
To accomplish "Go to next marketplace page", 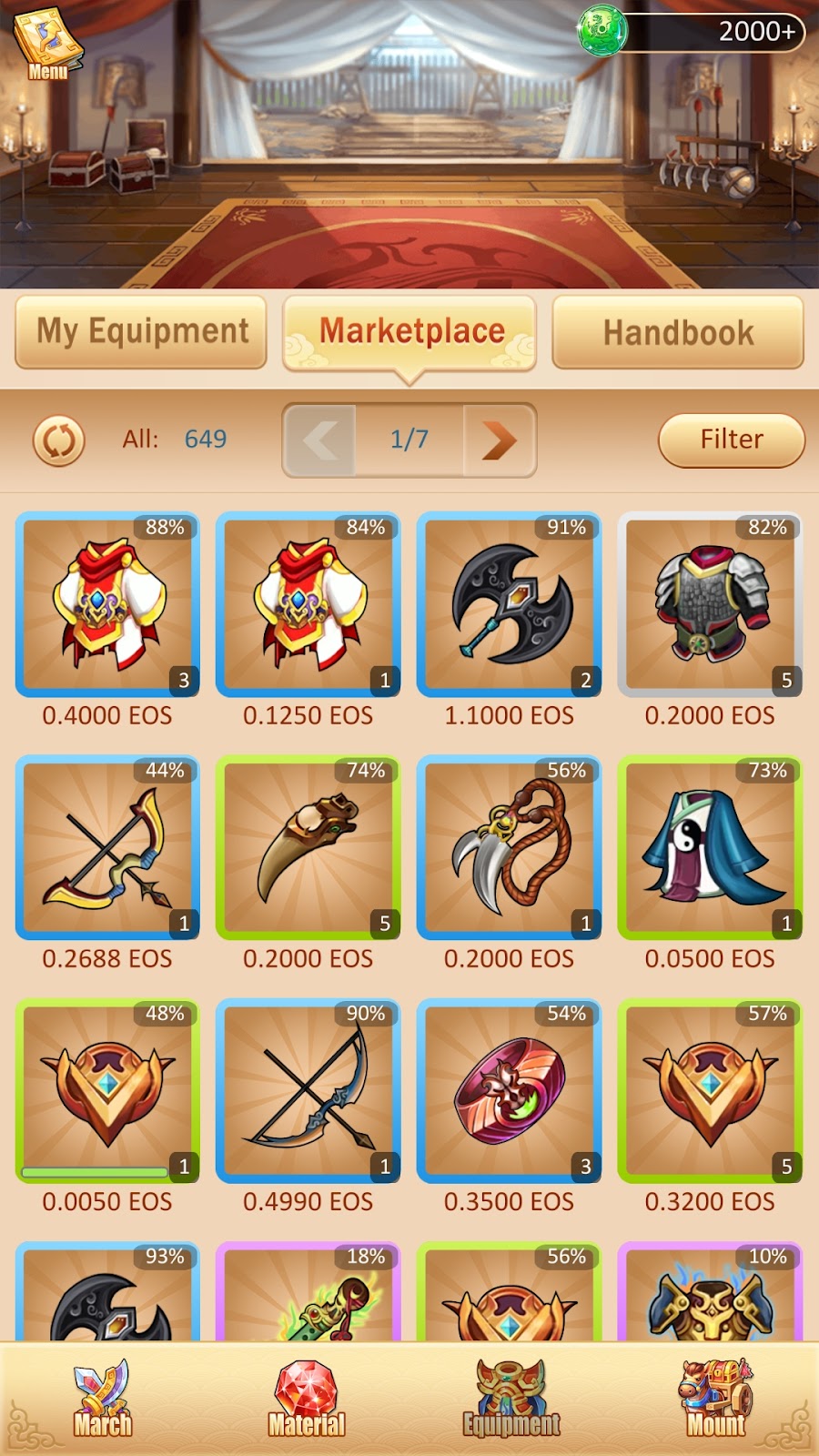I will pyautogui.click(x=499, y=440).
